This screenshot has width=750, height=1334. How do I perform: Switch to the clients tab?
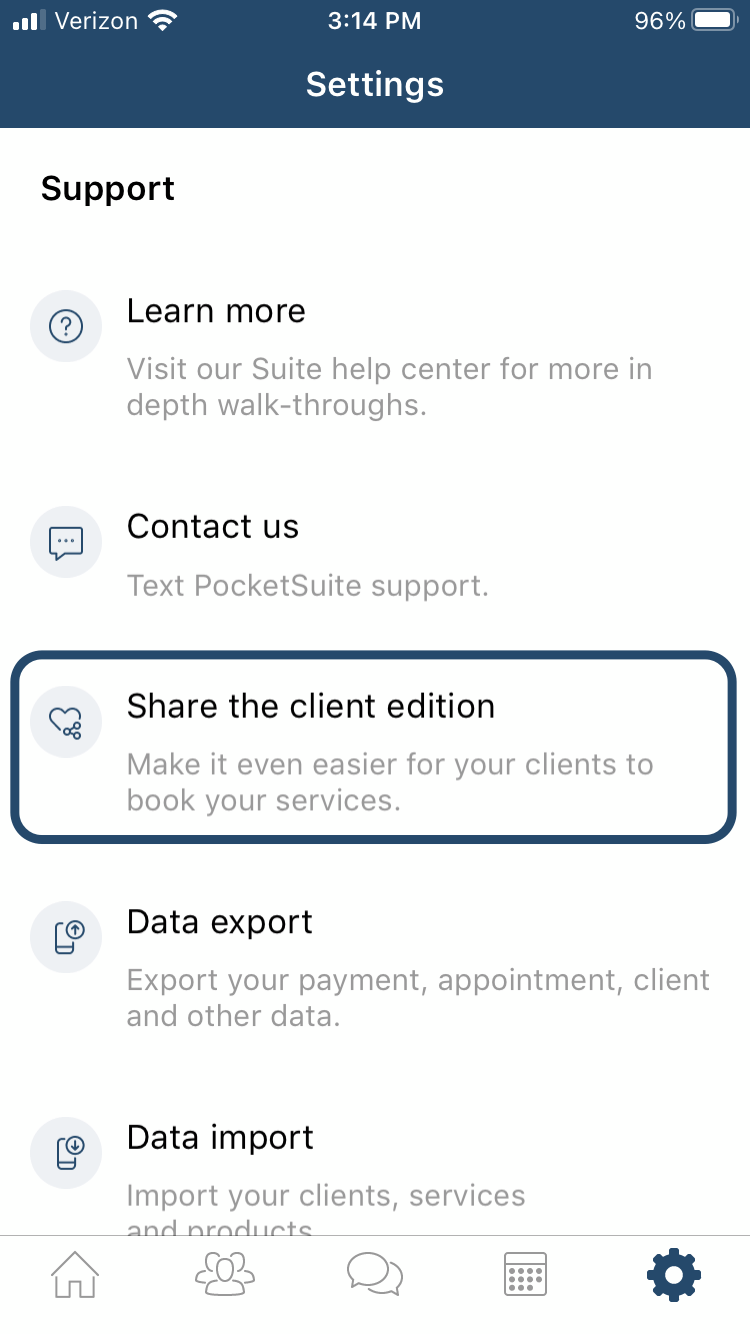pos(225,1273)
